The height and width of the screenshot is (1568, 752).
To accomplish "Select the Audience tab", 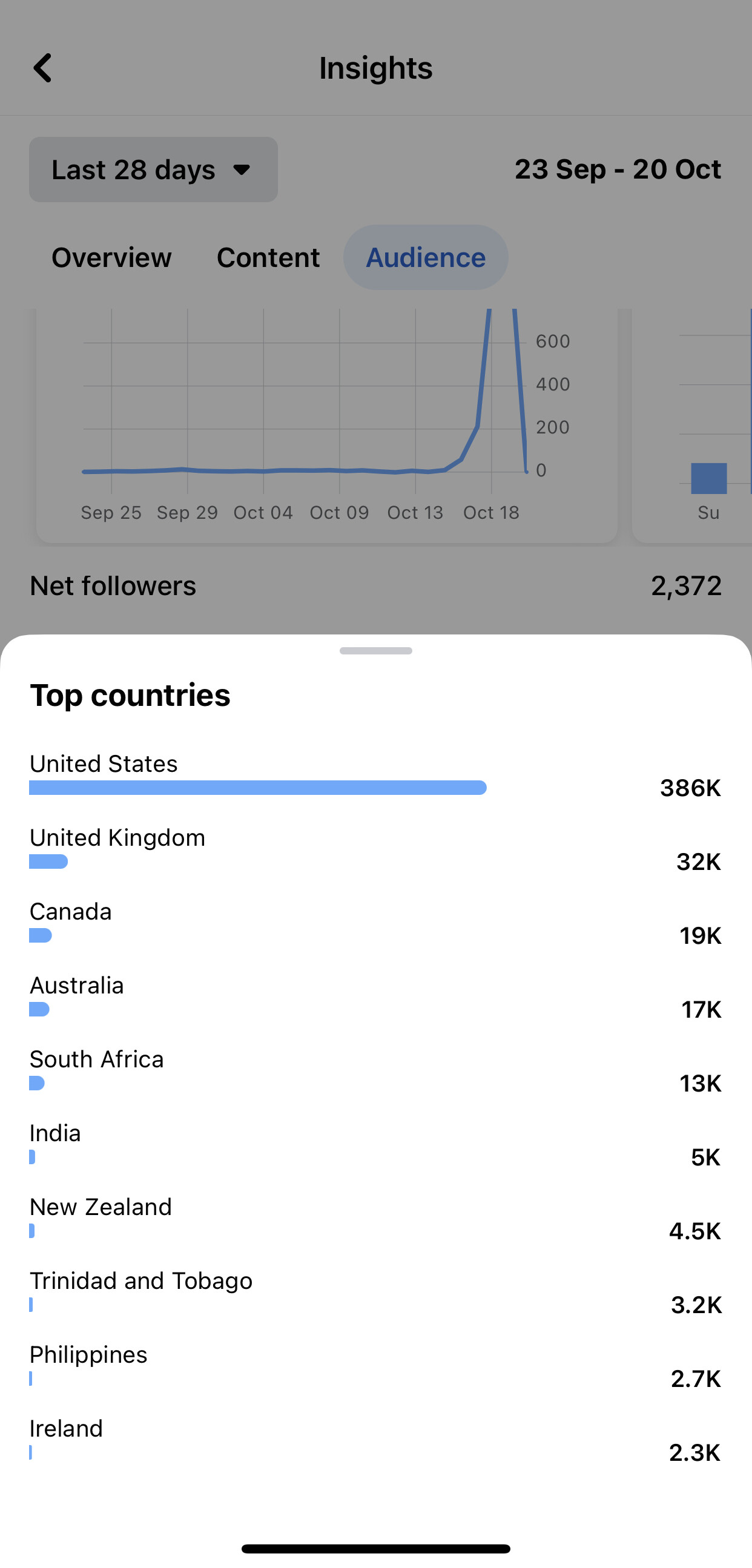I will (x=426, y=257).
